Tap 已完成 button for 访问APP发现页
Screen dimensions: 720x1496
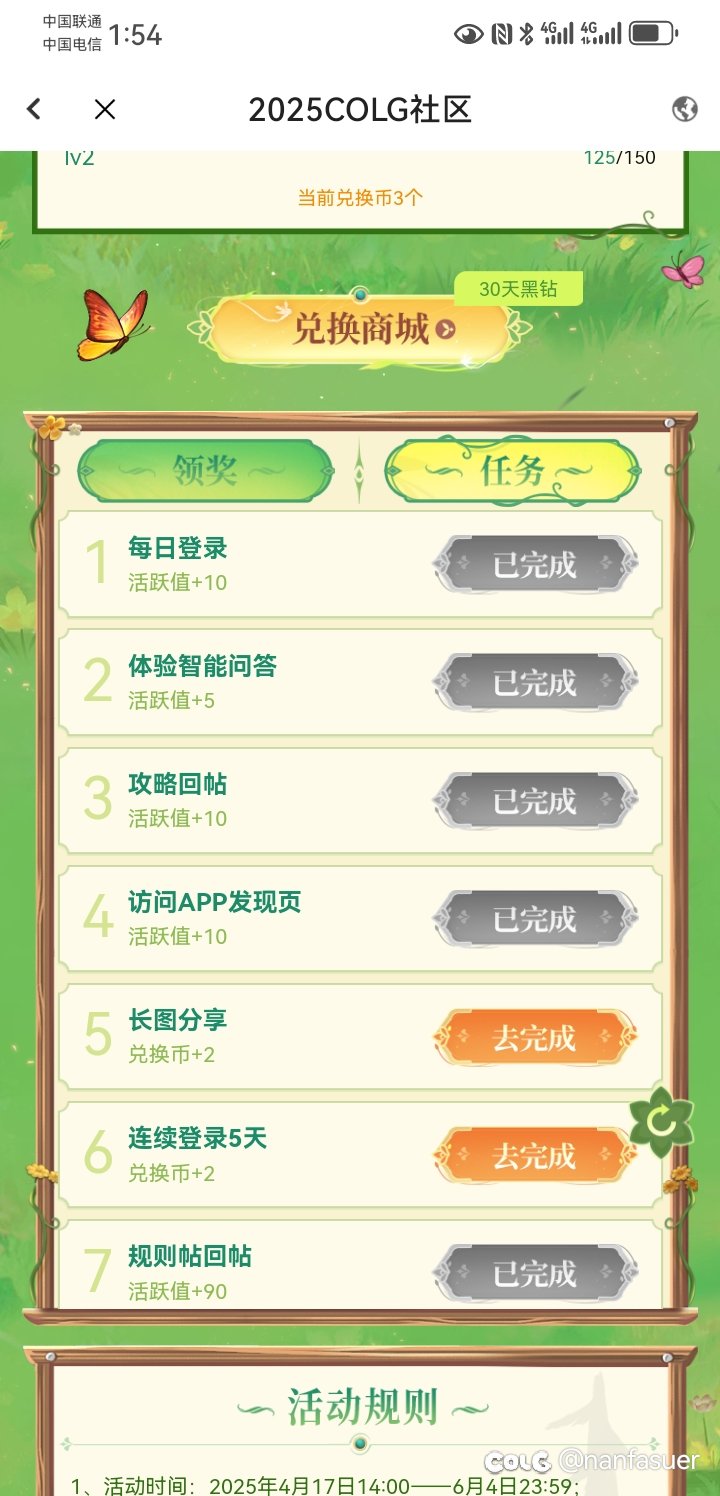(x=535, y=919)
